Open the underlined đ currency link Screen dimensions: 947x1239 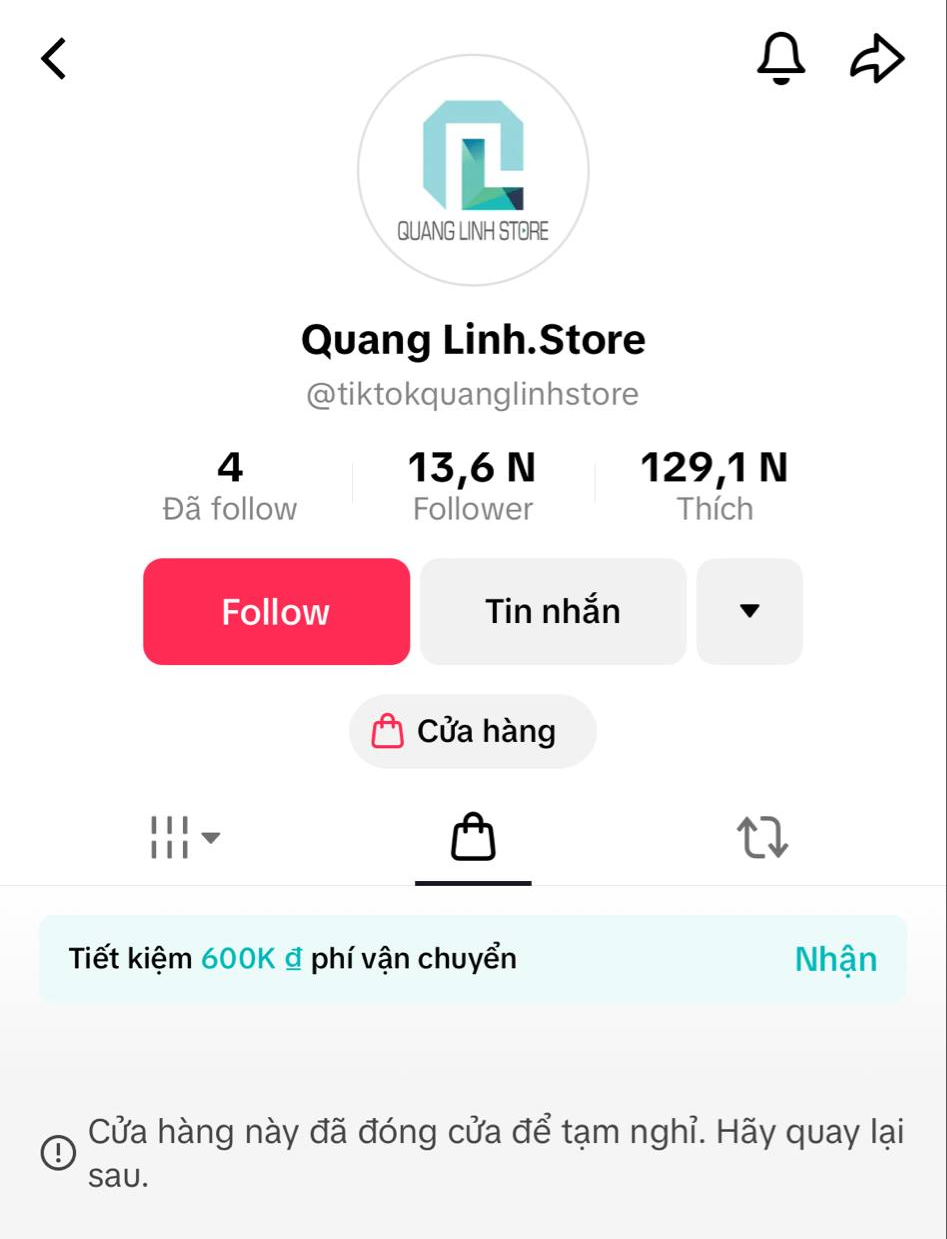point(289,959)
